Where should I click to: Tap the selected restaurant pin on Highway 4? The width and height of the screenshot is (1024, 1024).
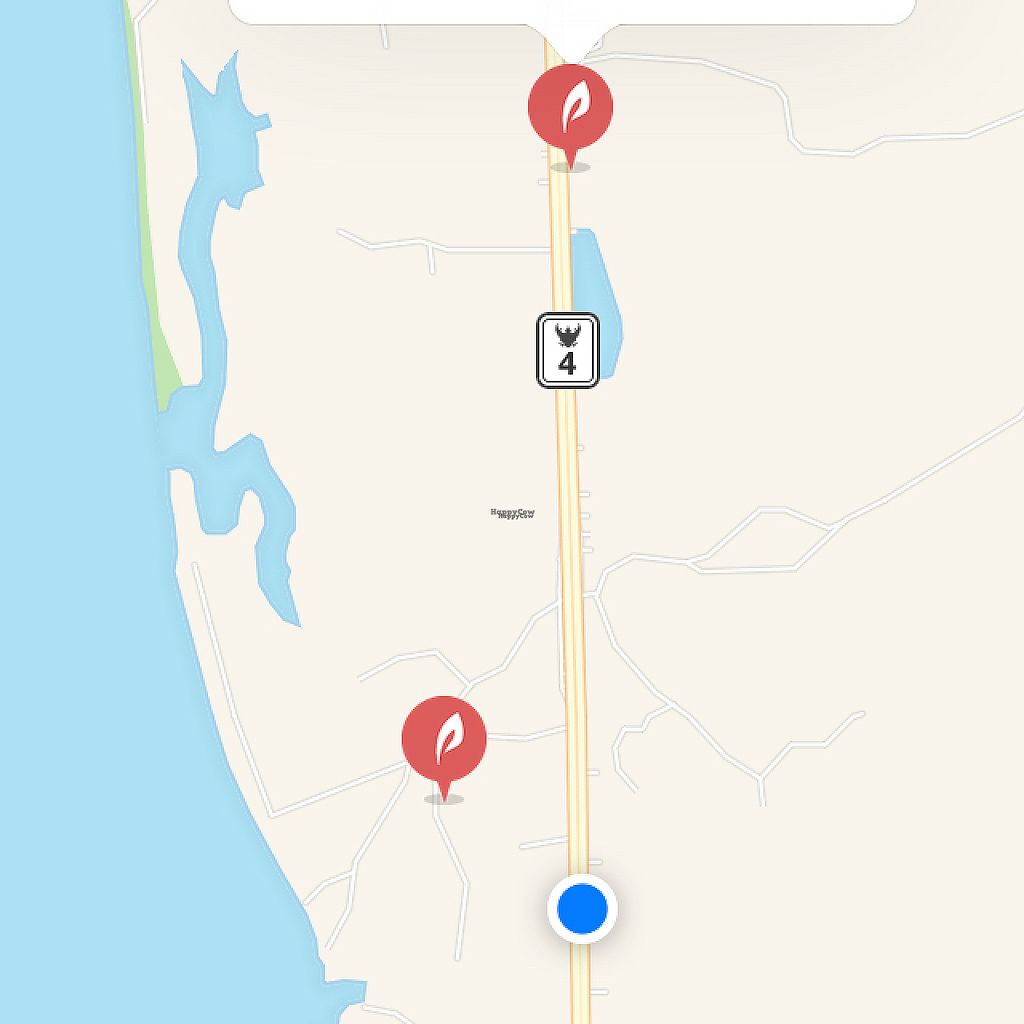coord(570,108)
